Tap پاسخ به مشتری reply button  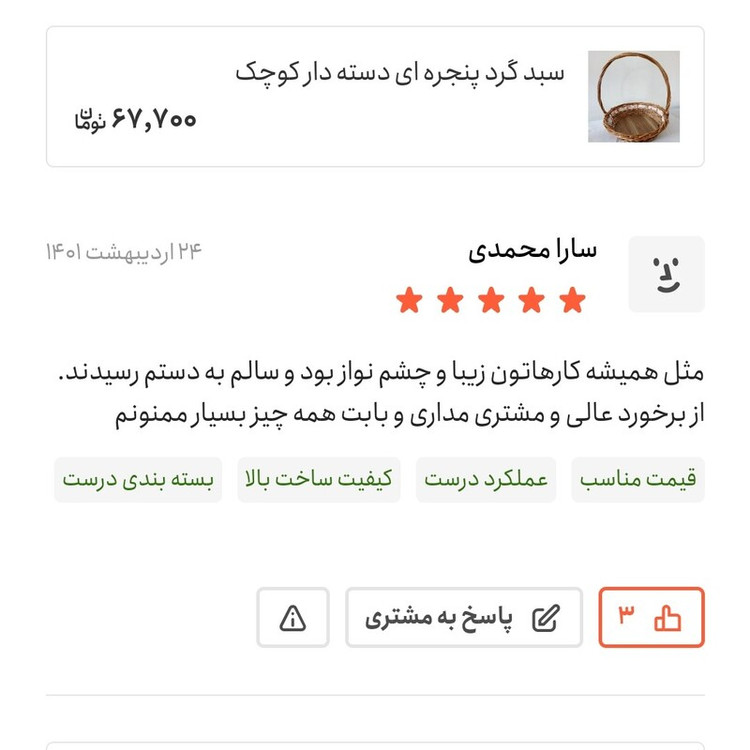click(x=463, y=617)
